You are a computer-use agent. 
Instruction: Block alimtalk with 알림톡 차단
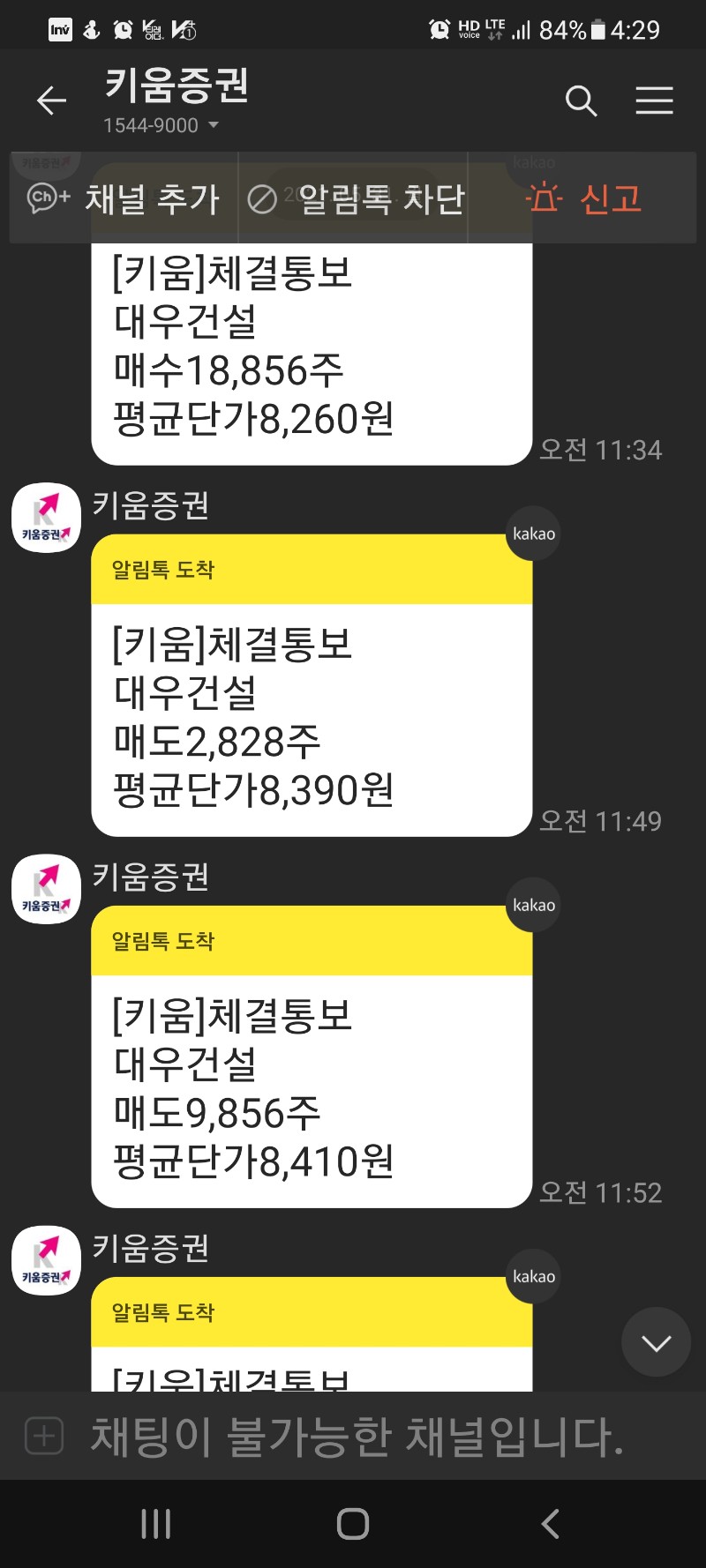pos(356,198)
